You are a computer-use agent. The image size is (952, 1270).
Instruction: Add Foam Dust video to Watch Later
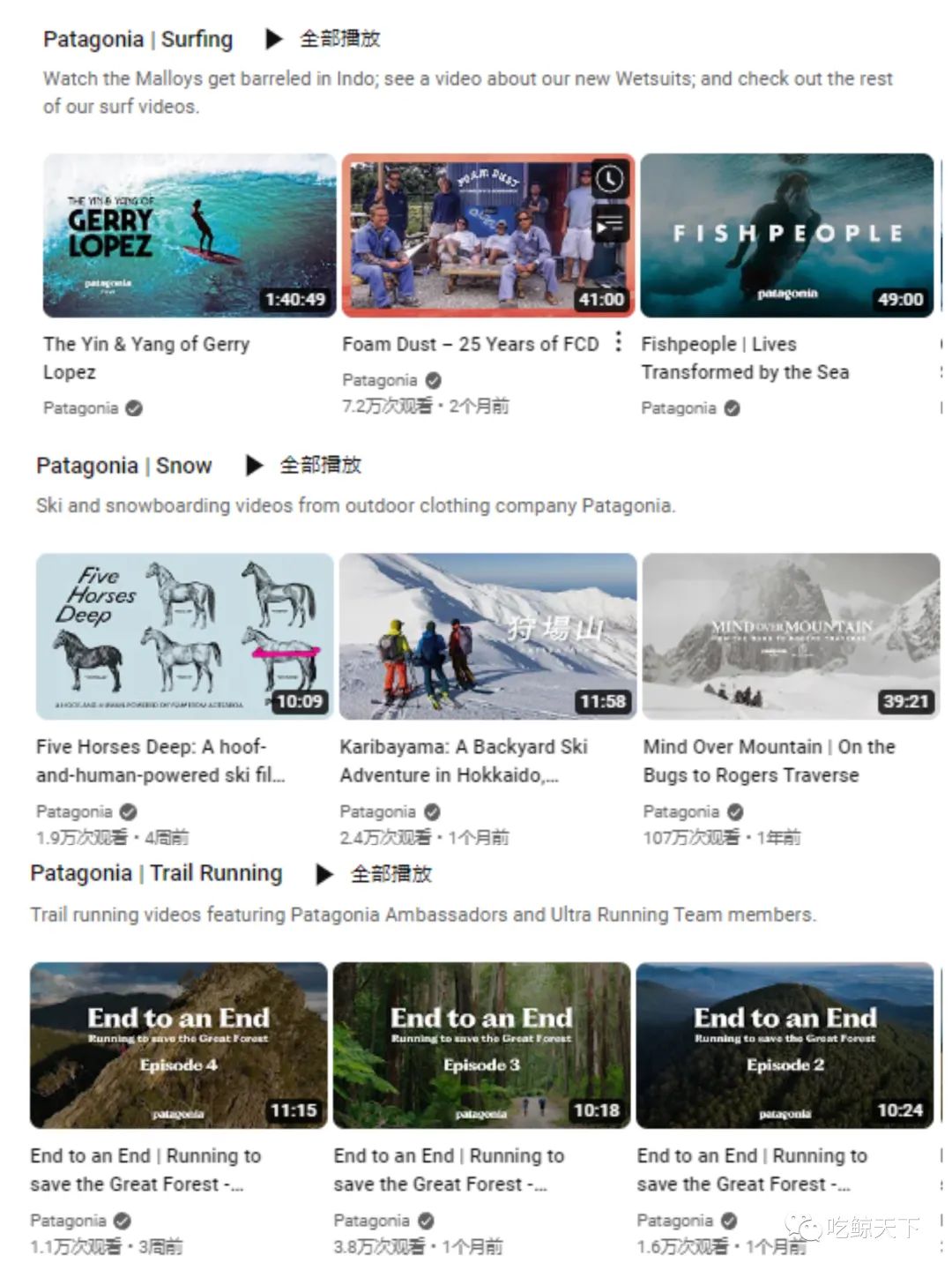609,179
